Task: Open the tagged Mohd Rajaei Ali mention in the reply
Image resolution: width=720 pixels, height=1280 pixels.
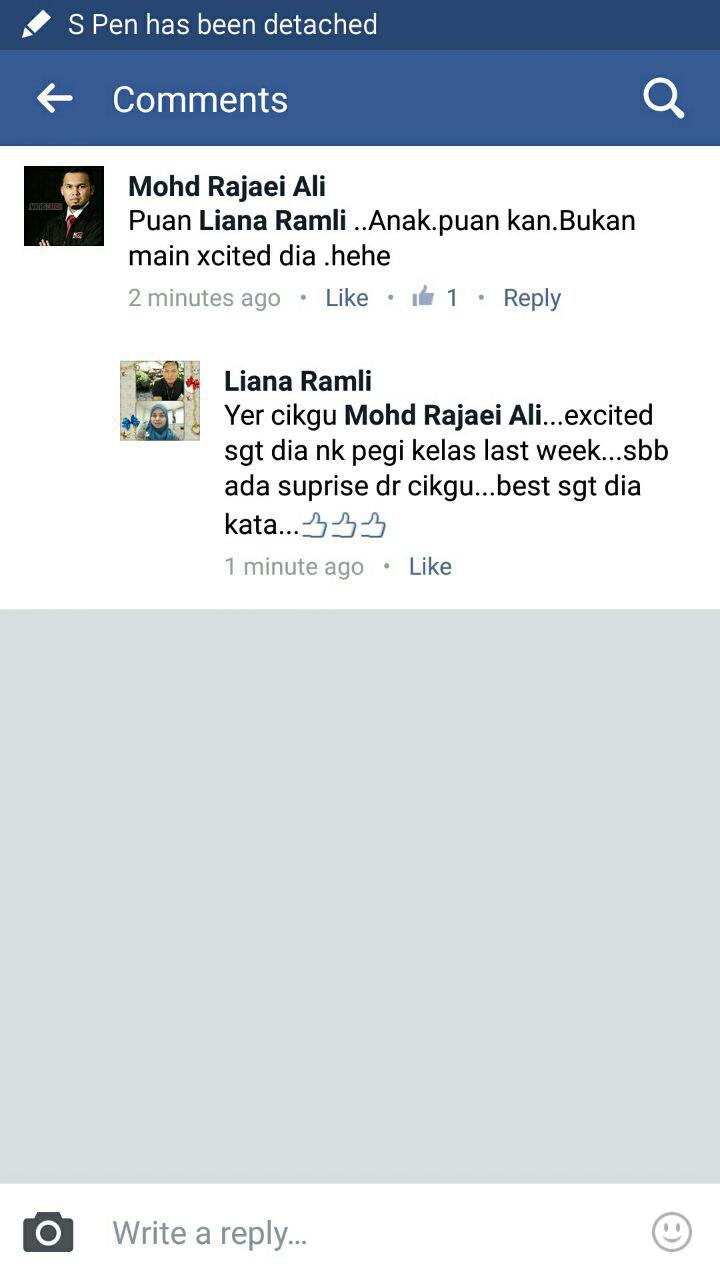Action: pos(442,415)
